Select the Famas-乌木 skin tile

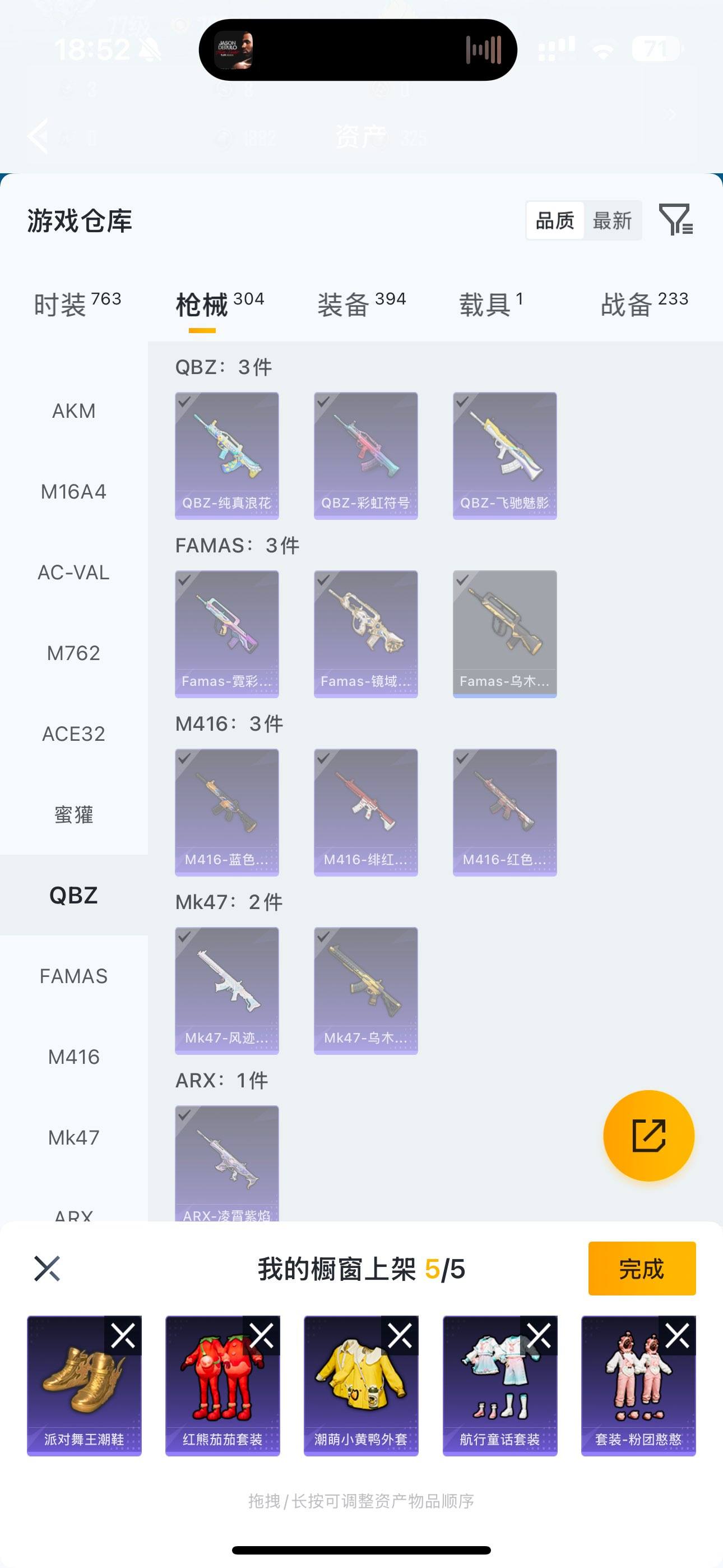(504, 634)
